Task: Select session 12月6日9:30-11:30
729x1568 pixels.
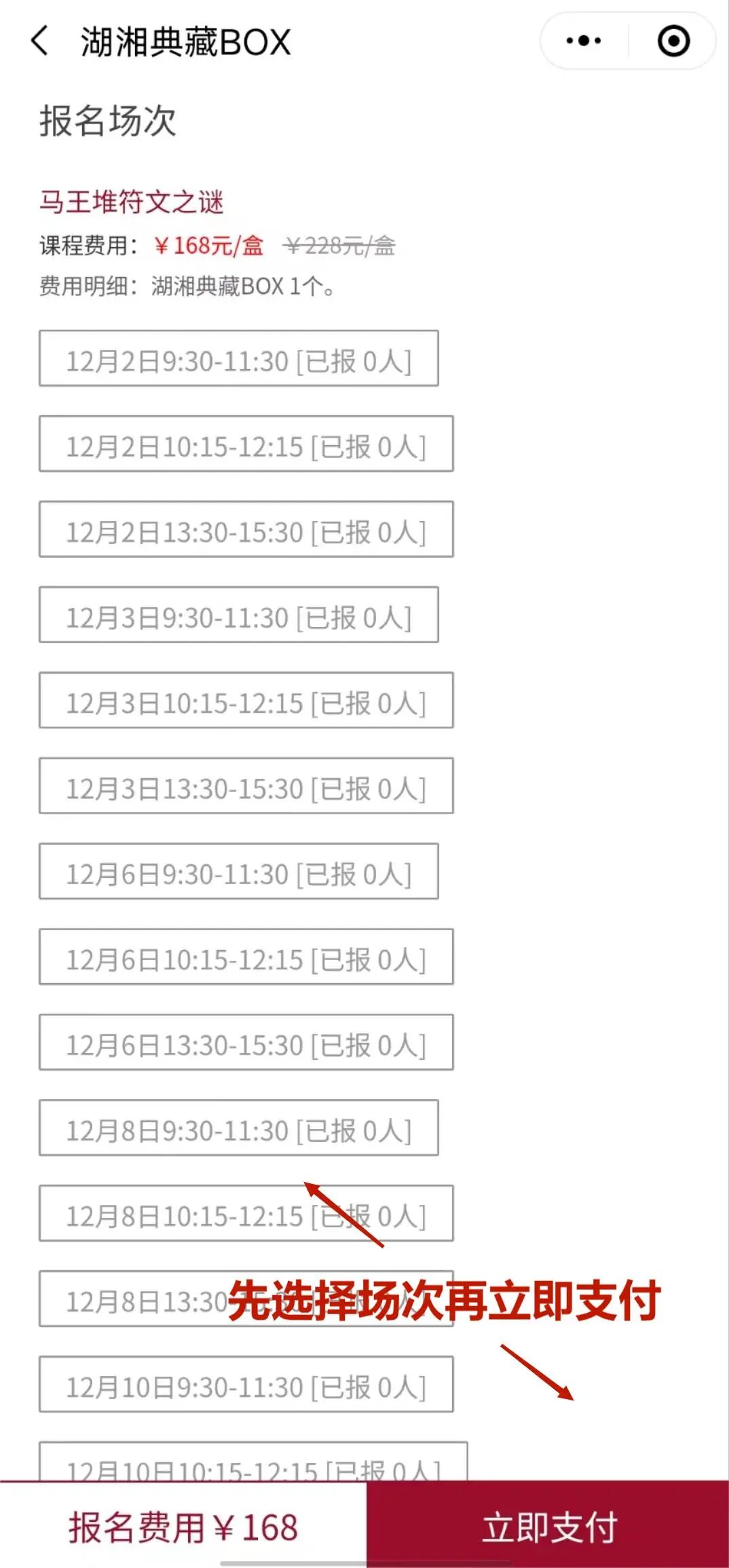Action: click(239, 871)
